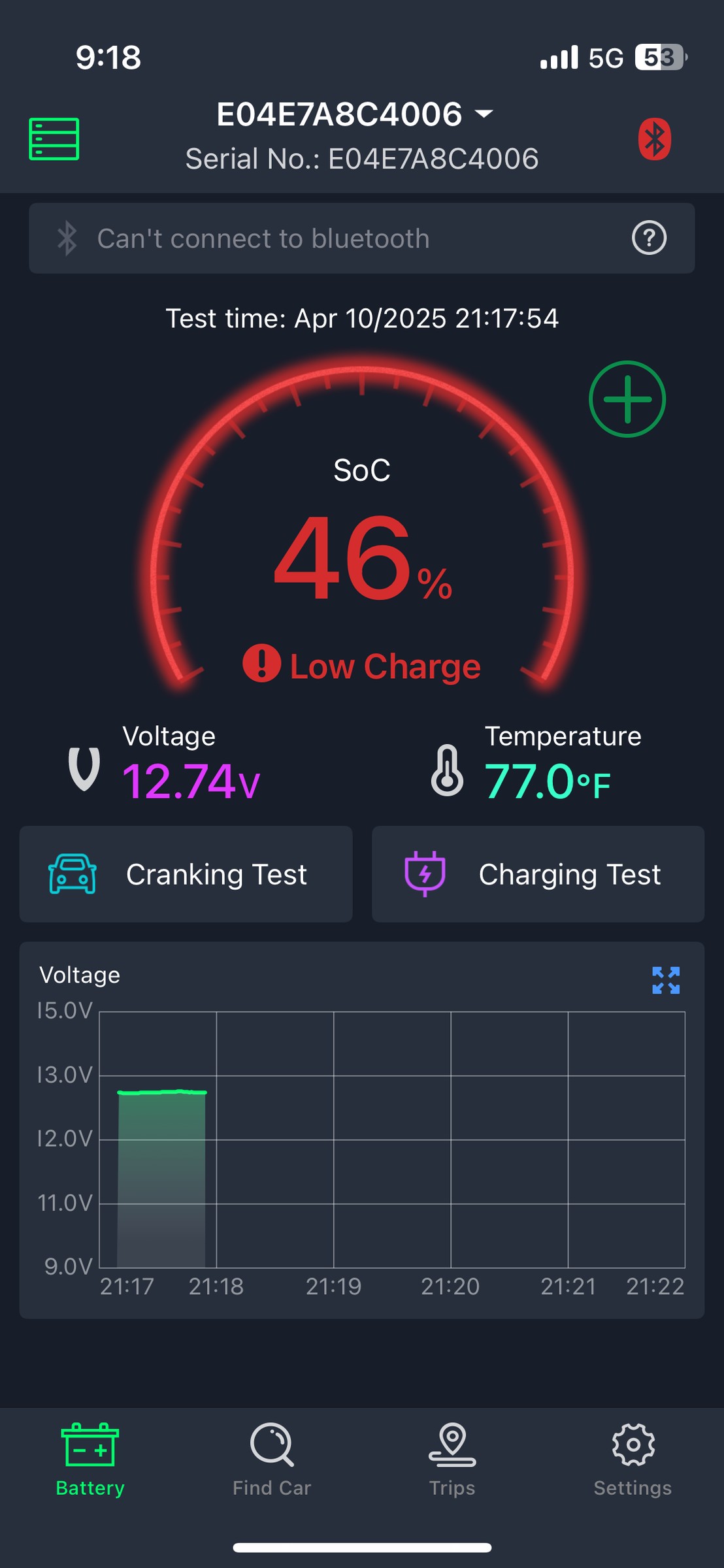The height and width of the screenshot is (1568, 724).
Task: Select the Battery tab
Action: click(x=90, y=1460)
